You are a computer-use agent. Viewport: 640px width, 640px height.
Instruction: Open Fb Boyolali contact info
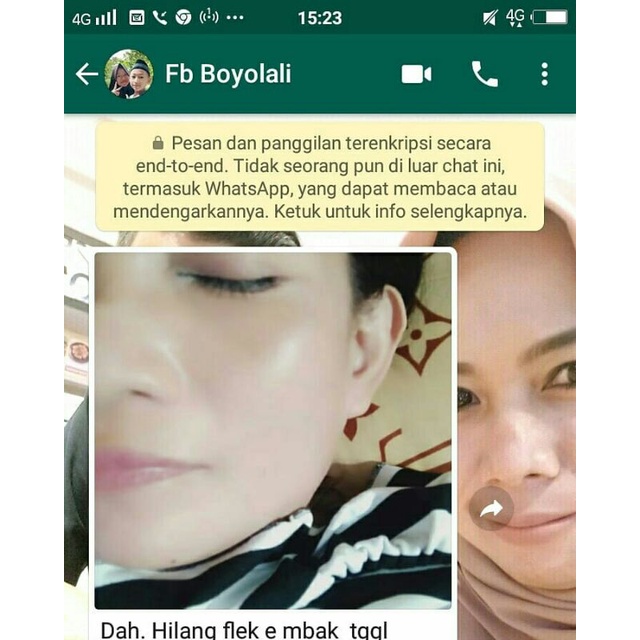[228, 74]
